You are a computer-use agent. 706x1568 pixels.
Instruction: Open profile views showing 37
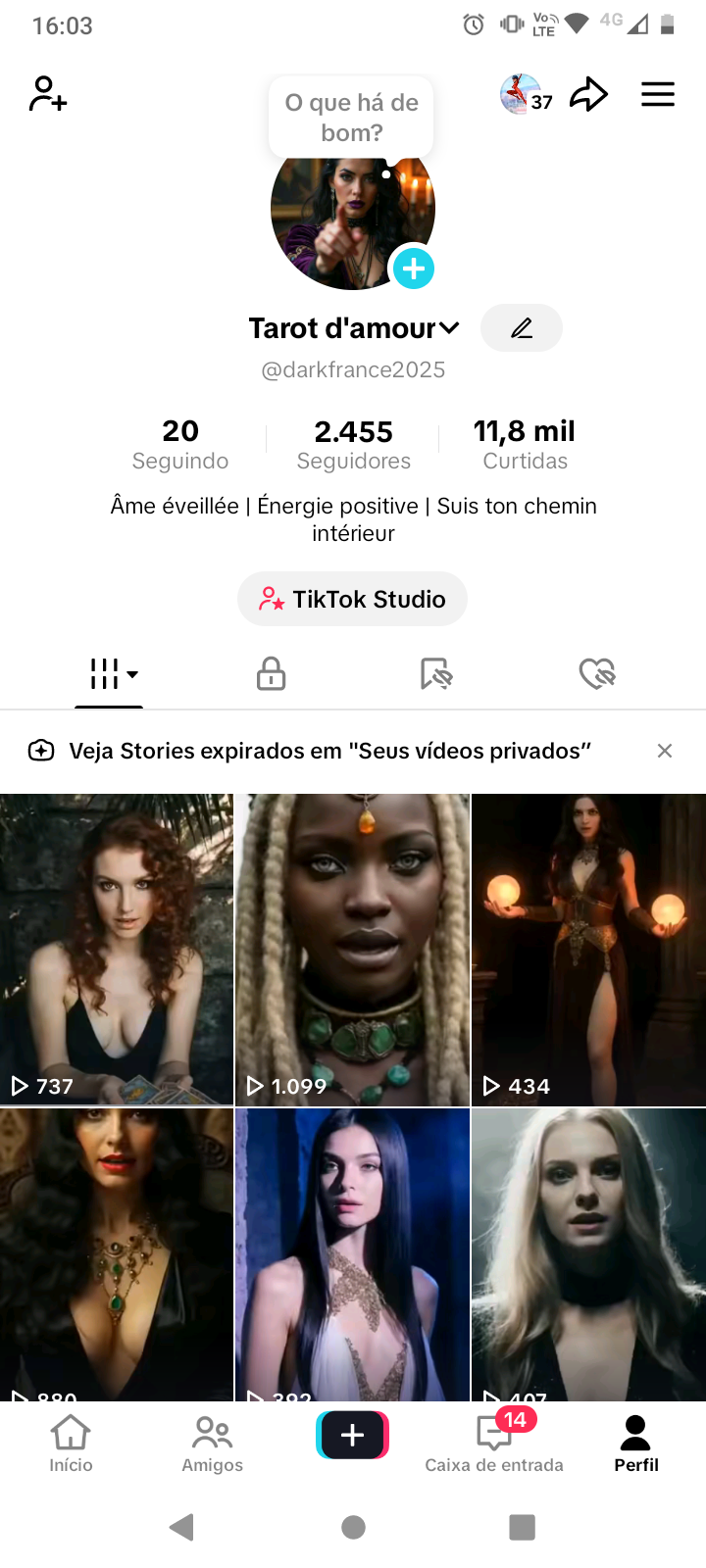coord(528,95)
